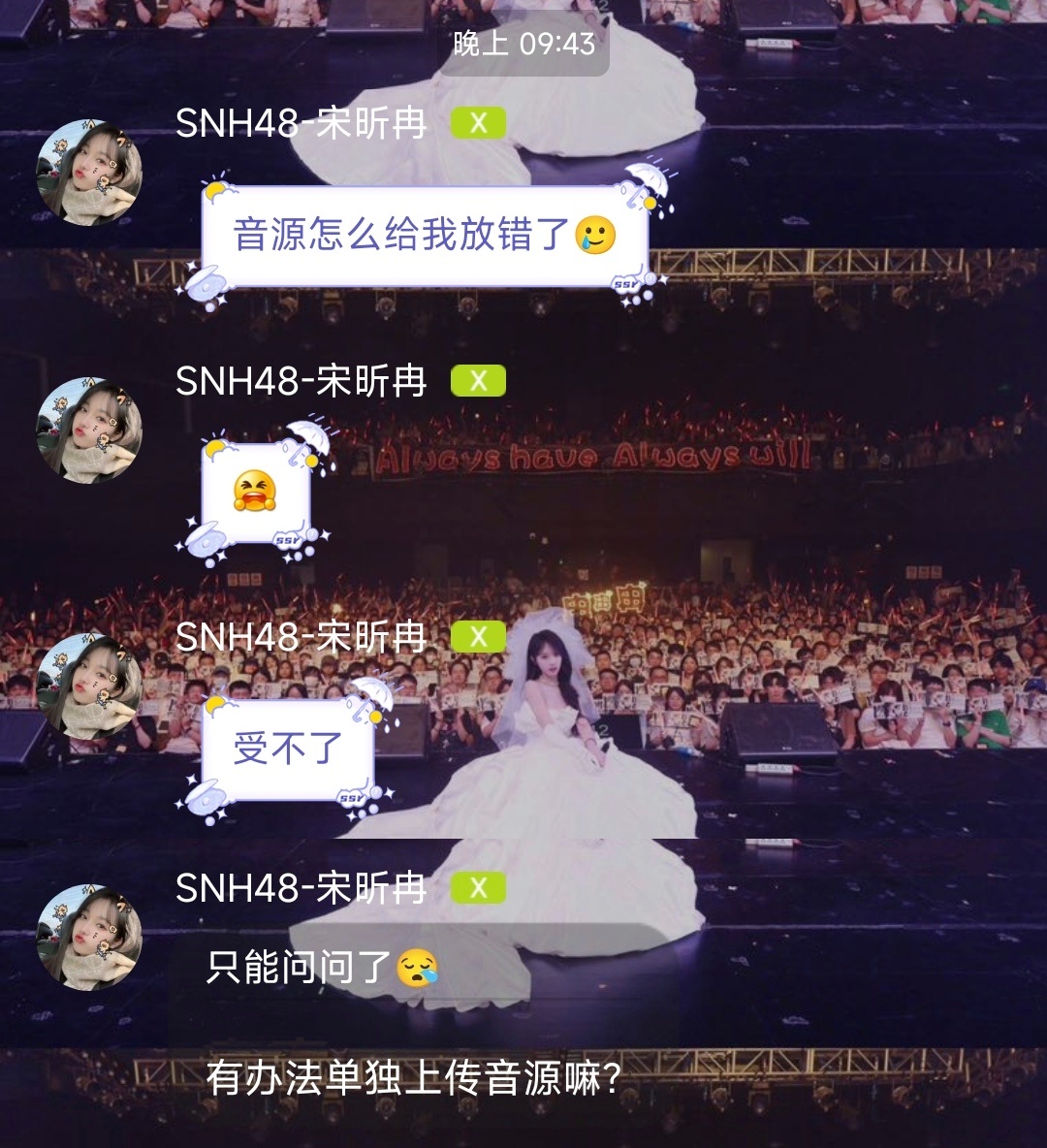View profile from avatar beside 受不了 message

tap(89, 686)
